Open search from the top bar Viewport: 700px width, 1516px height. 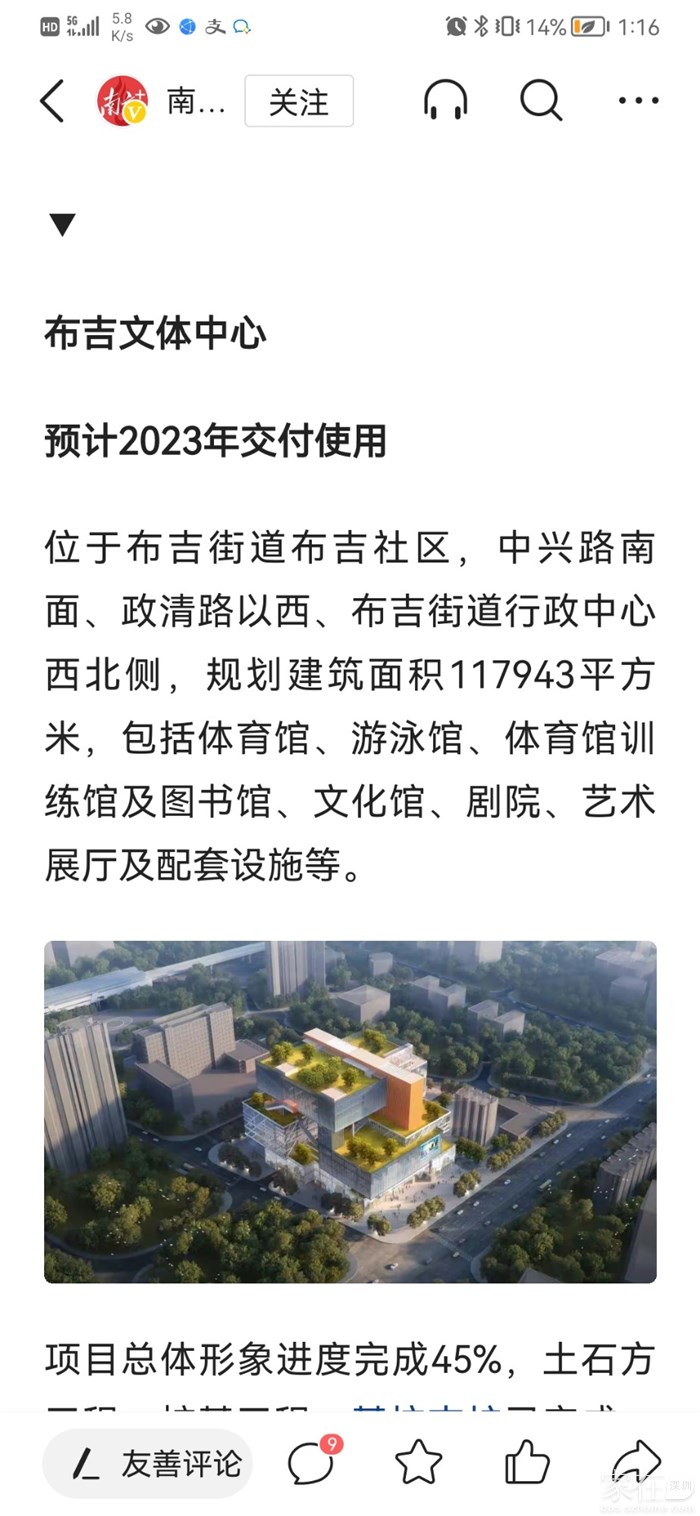541,101
